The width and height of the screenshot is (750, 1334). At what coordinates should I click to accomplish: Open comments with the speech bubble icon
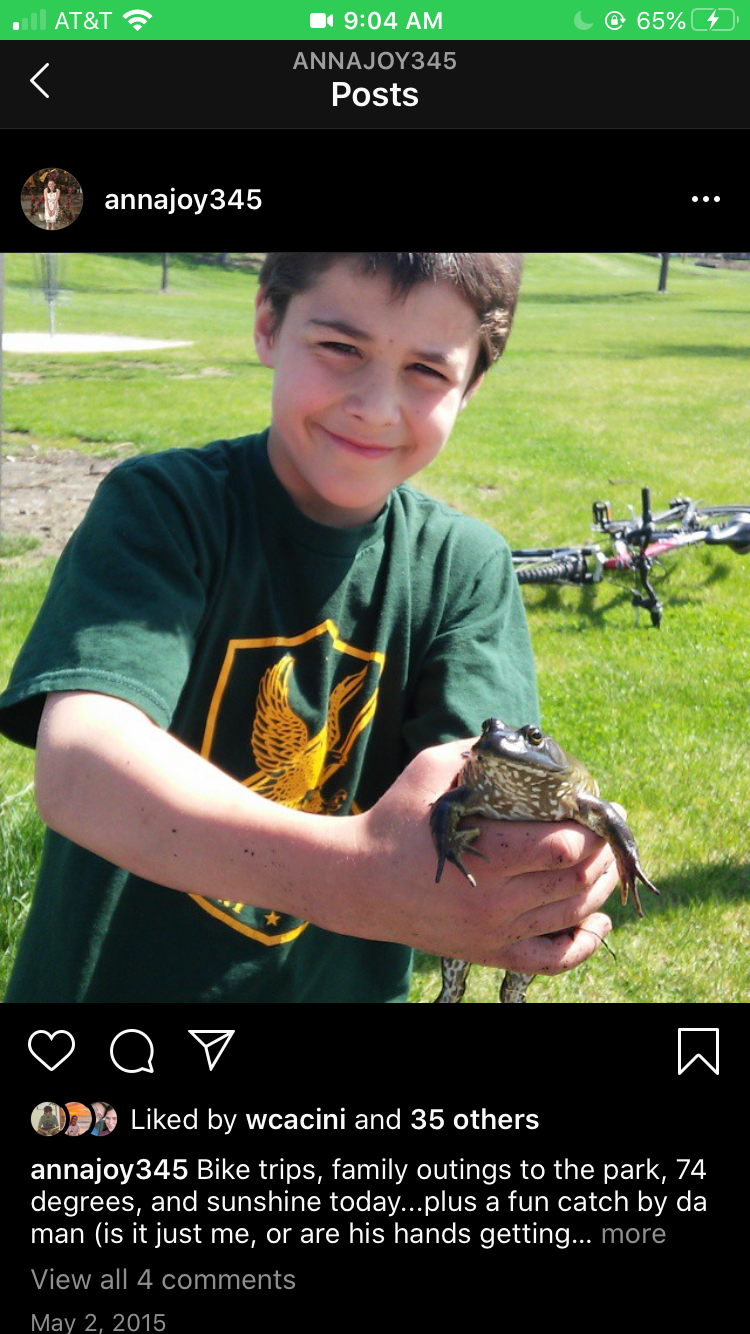(x=132, y=1051)
